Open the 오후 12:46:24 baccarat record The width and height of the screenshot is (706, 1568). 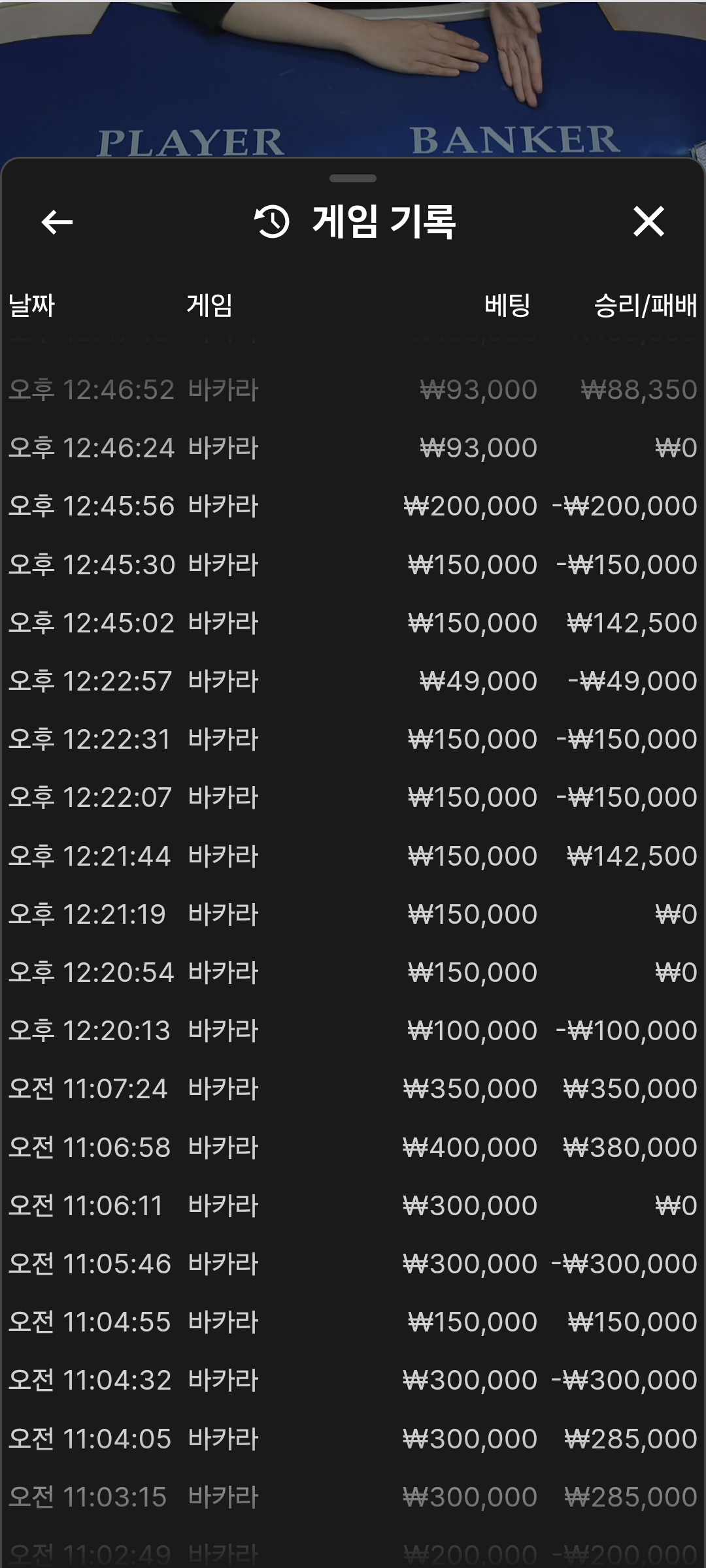[x=353, y=448]
